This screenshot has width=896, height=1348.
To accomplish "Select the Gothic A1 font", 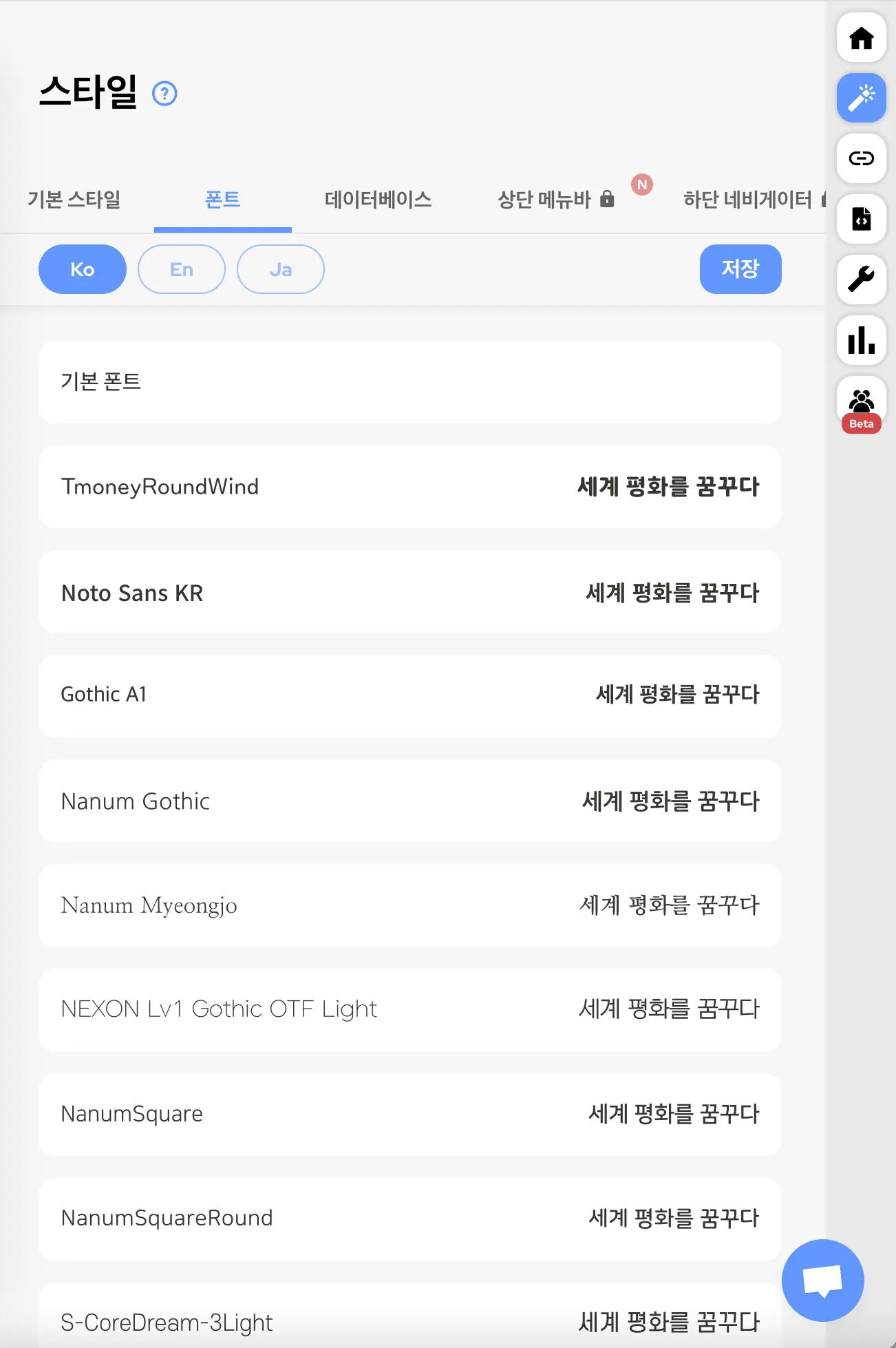I will tap(409, 696).
